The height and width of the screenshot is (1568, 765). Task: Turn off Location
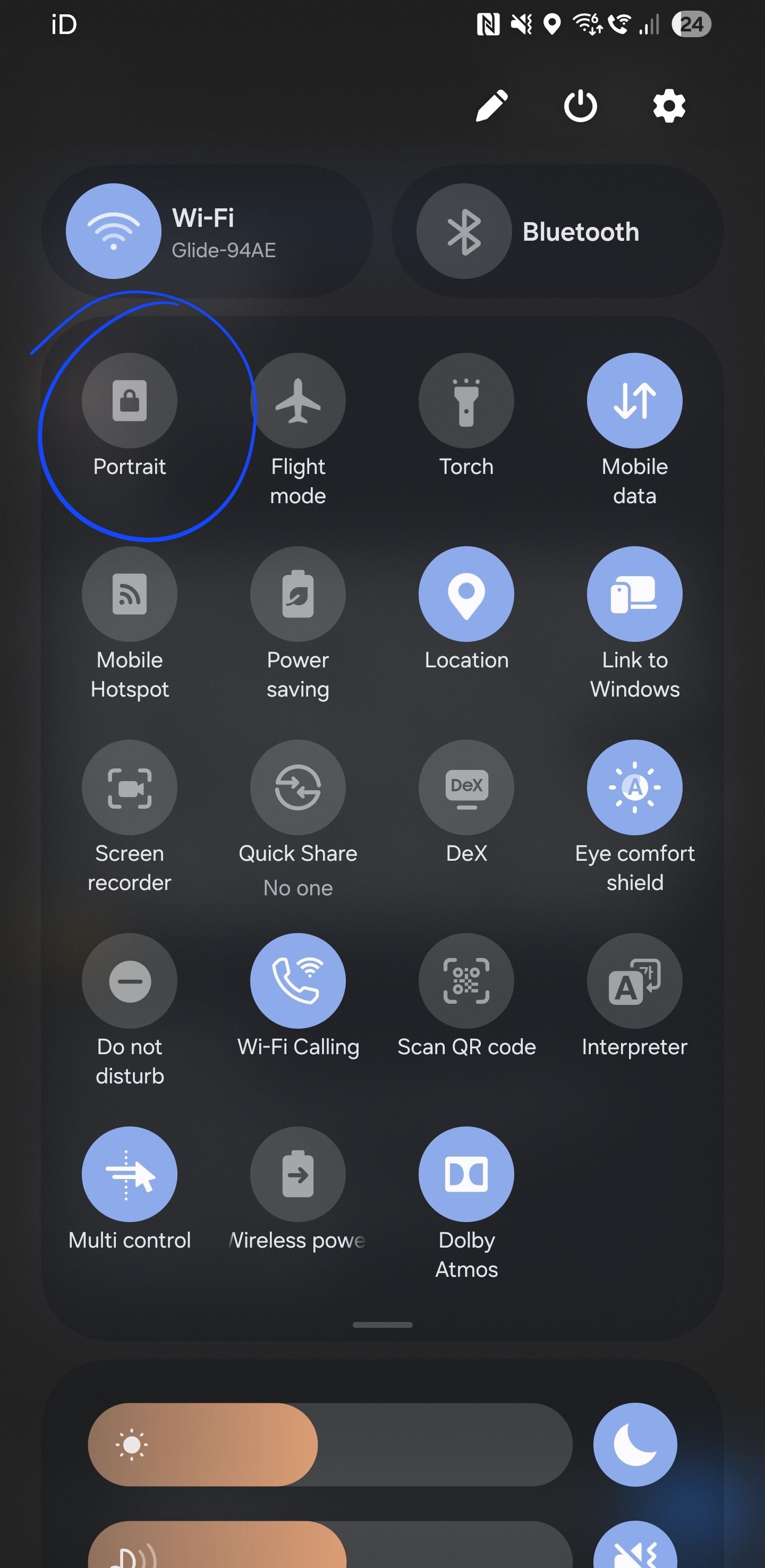[466, 594]
